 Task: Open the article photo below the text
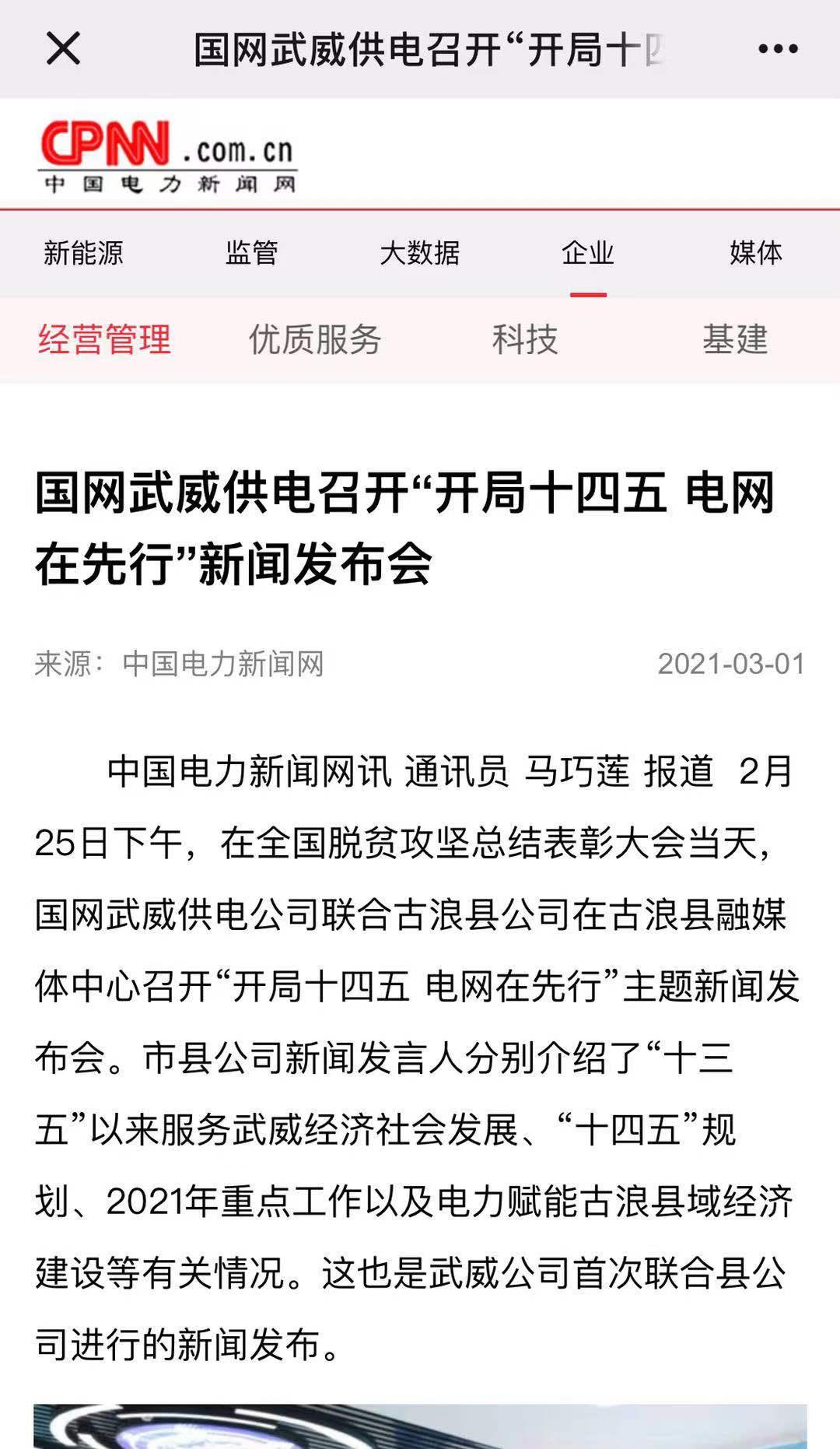[420, 1426]
